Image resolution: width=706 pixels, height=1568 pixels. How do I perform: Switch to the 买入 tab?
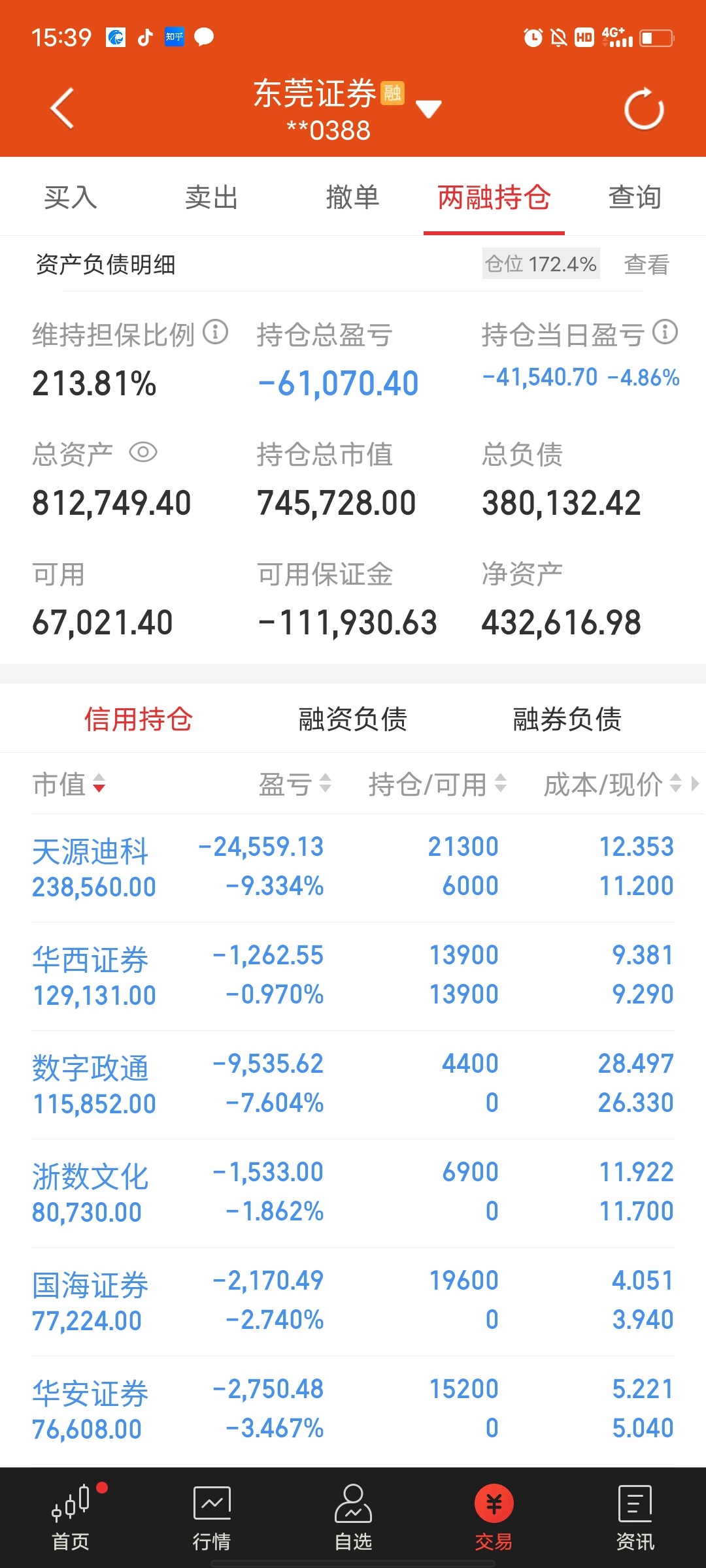(71, 197)
